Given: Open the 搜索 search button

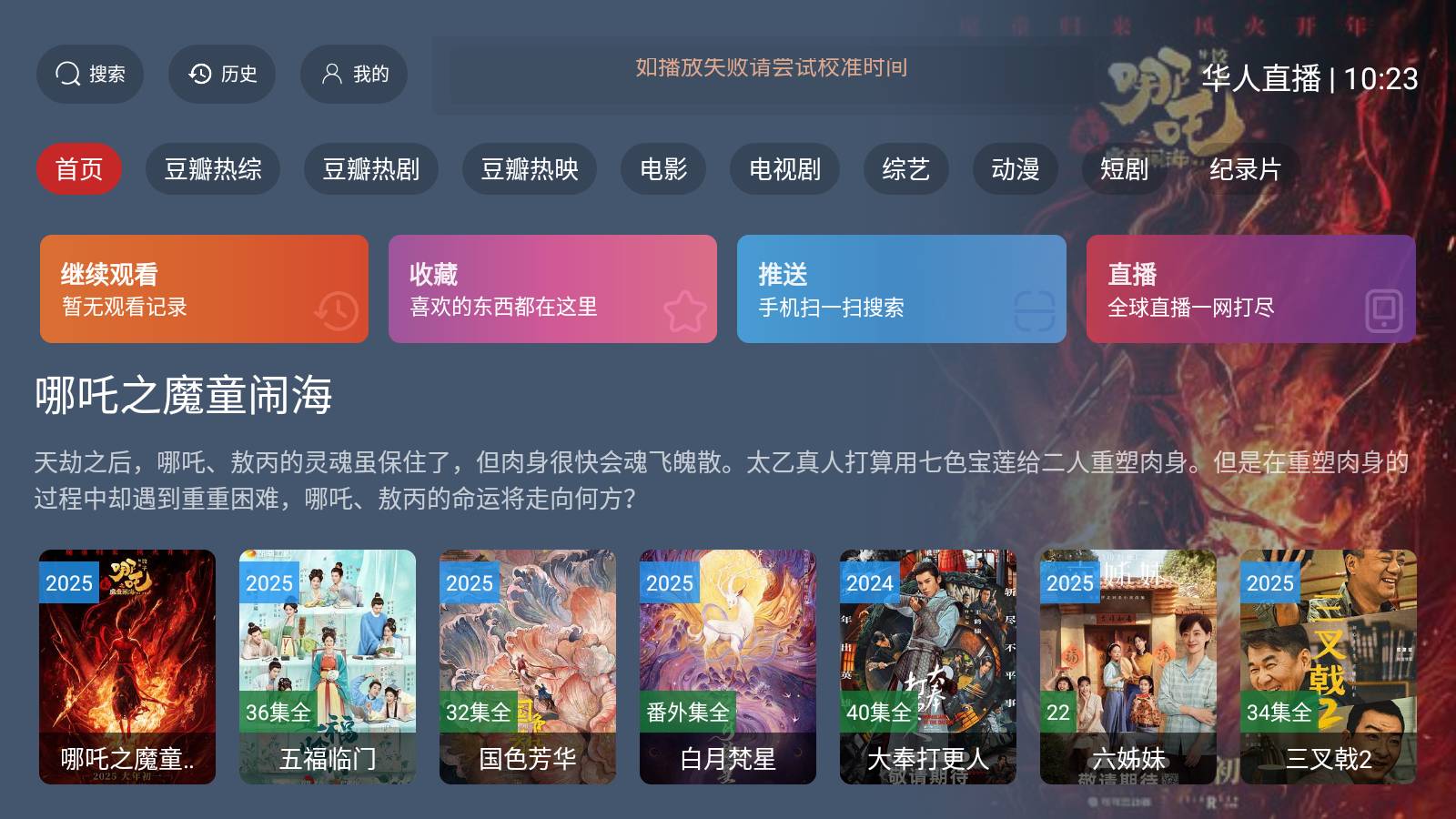Looking at the screenshot, I should coord(90,74).
